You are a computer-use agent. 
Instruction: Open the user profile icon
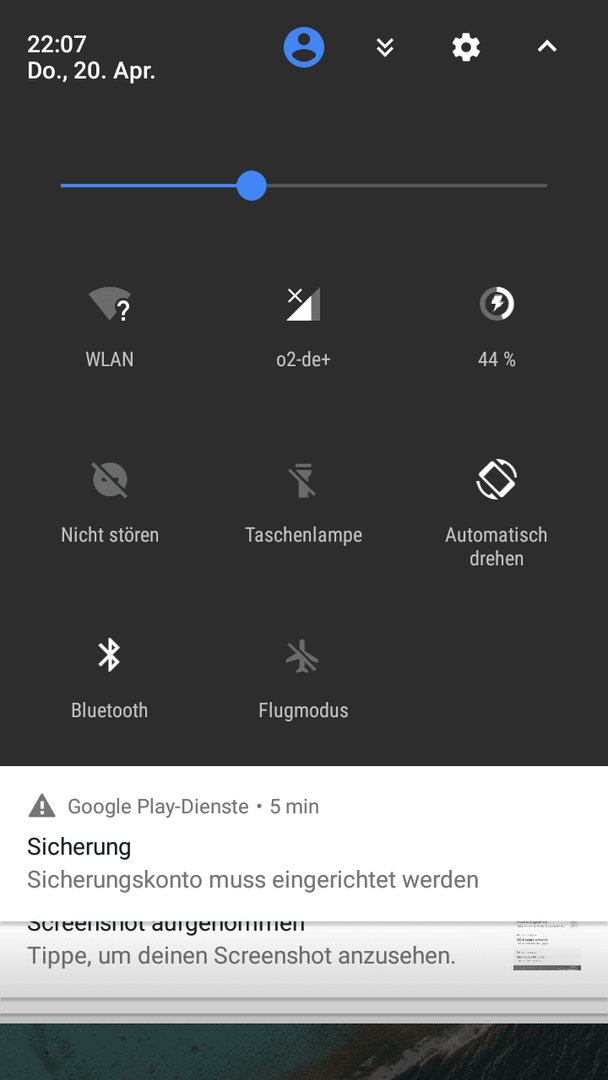pos(304,48)
